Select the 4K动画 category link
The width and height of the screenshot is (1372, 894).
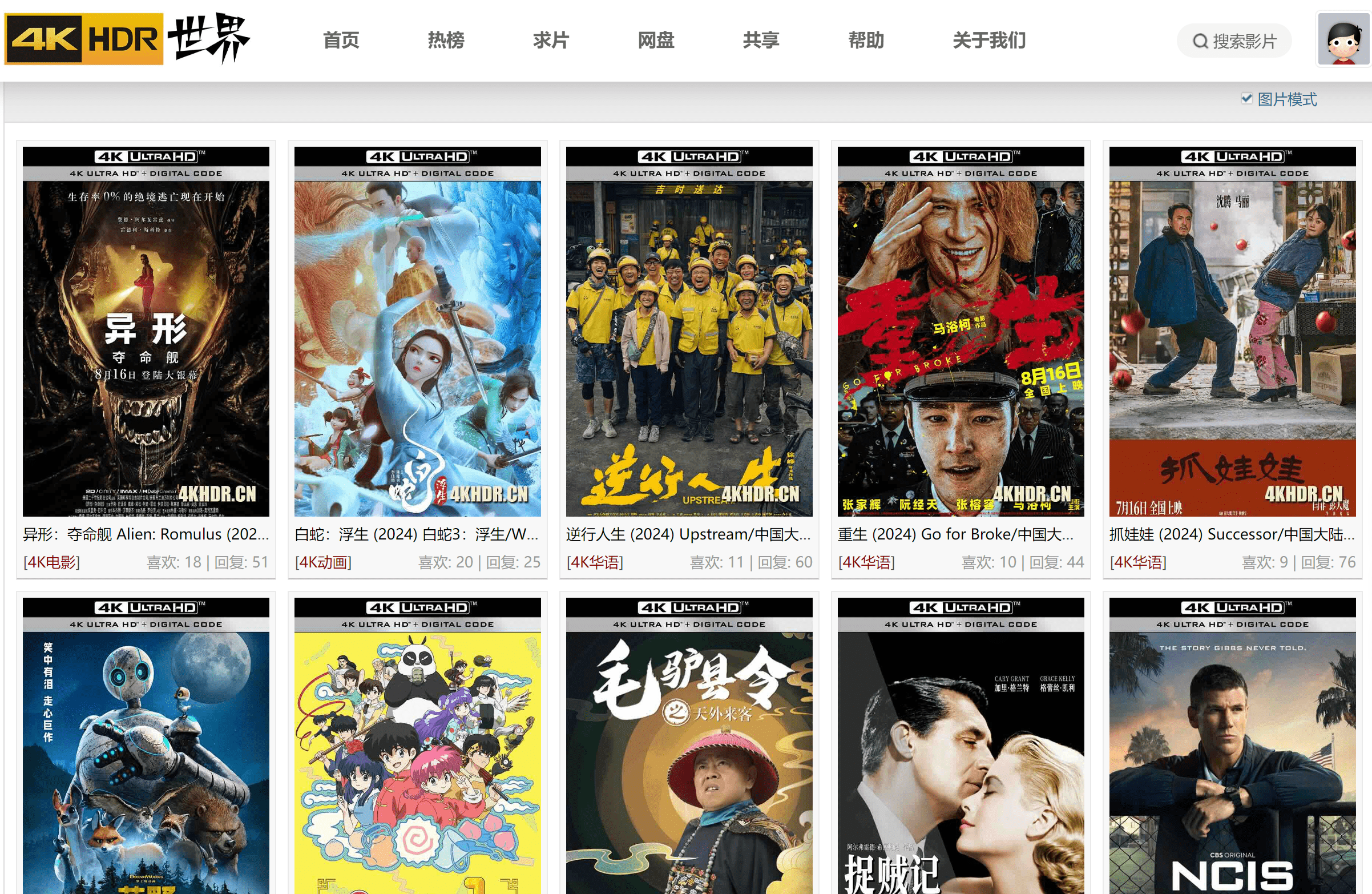click(x=323, y=562)
